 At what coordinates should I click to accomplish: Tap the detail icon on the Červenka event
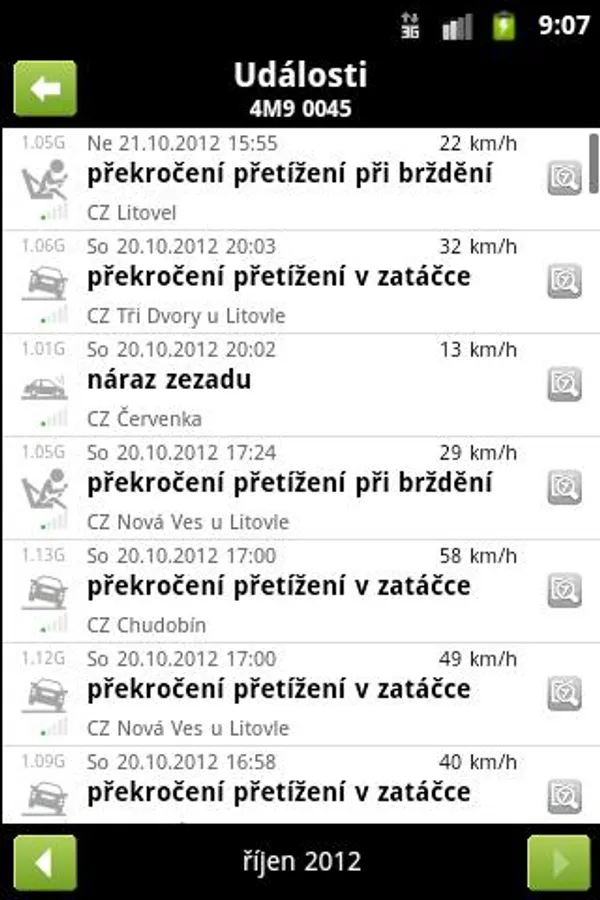point(565,384)
